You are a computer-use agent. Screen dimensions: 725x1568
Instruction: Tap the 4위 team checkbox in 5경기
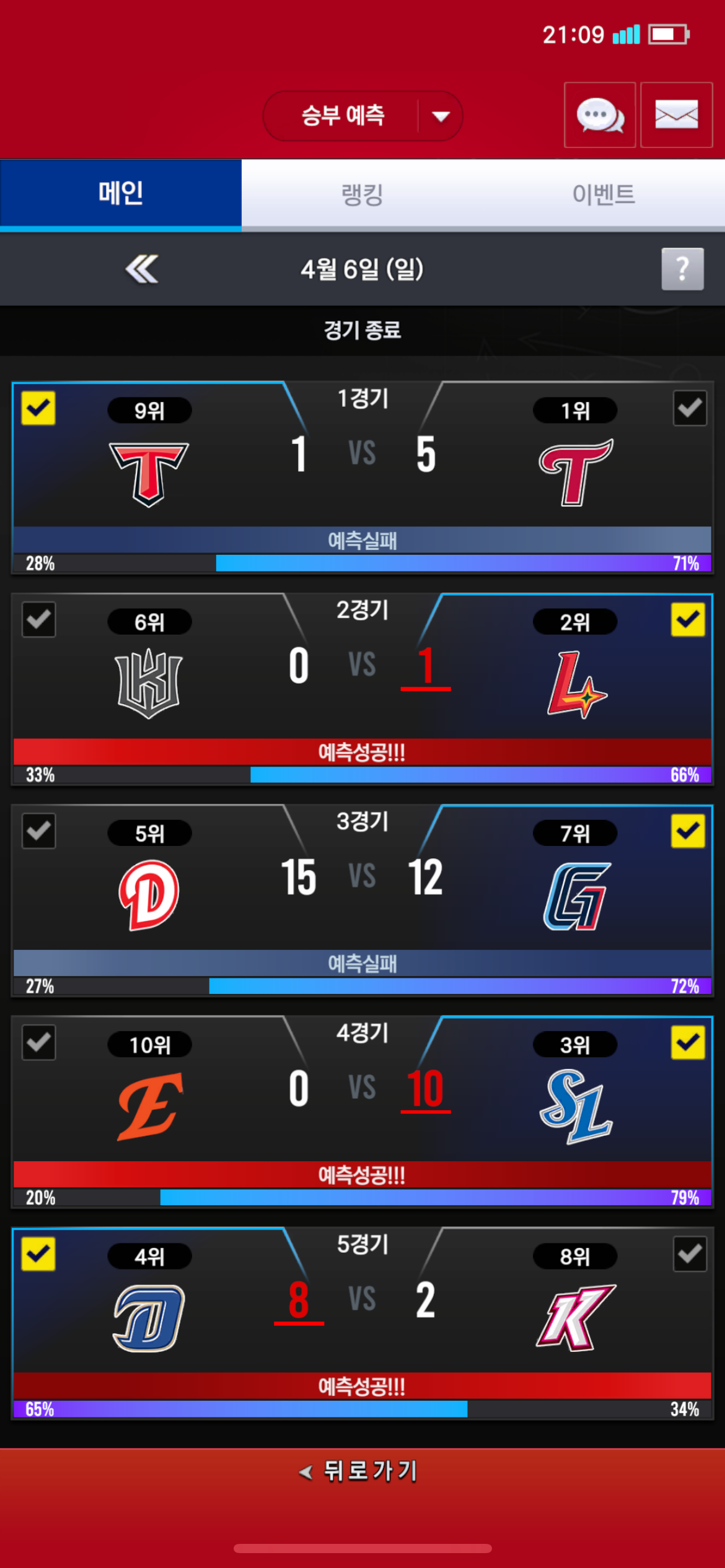38,1254
